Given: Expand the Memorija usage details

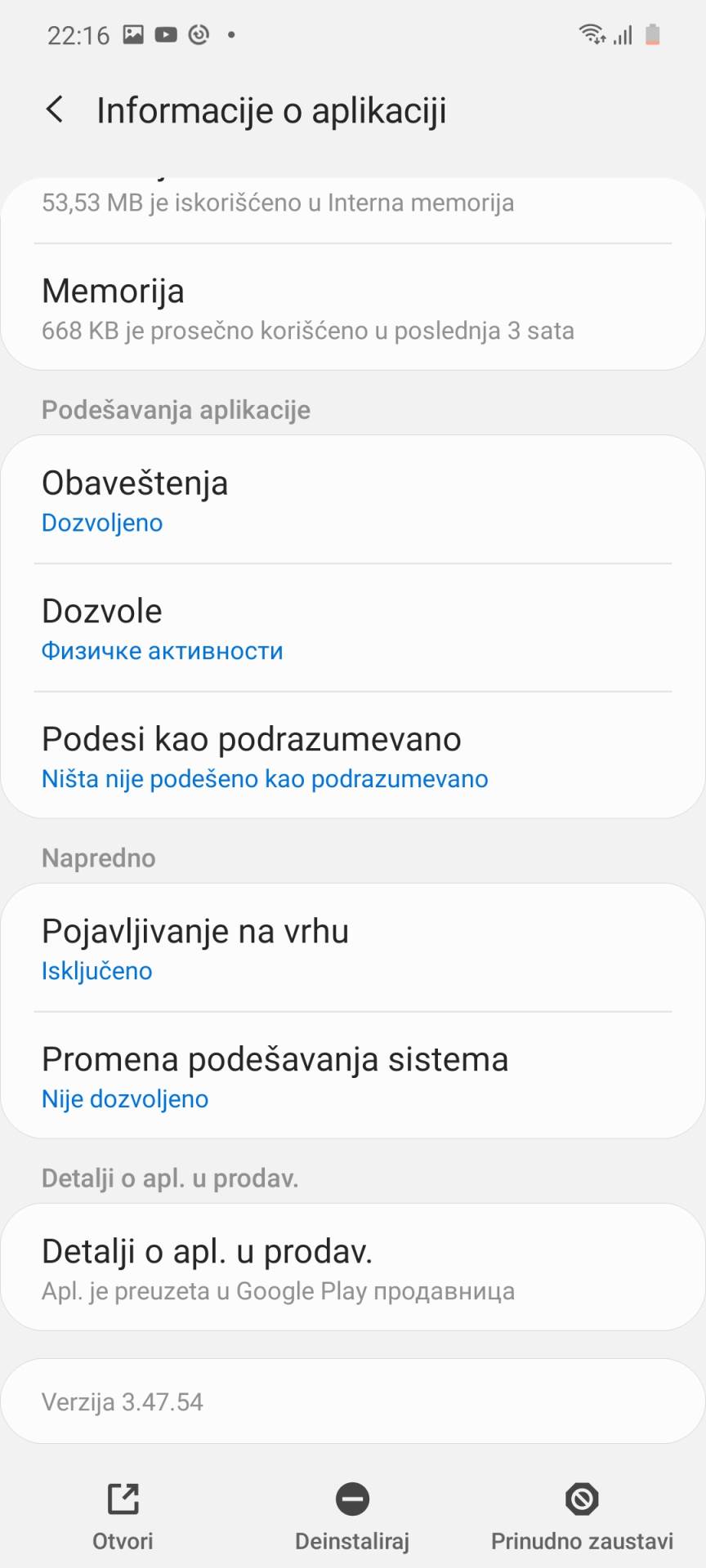Looking at the screenshot, I should click(x=353, y=309).
